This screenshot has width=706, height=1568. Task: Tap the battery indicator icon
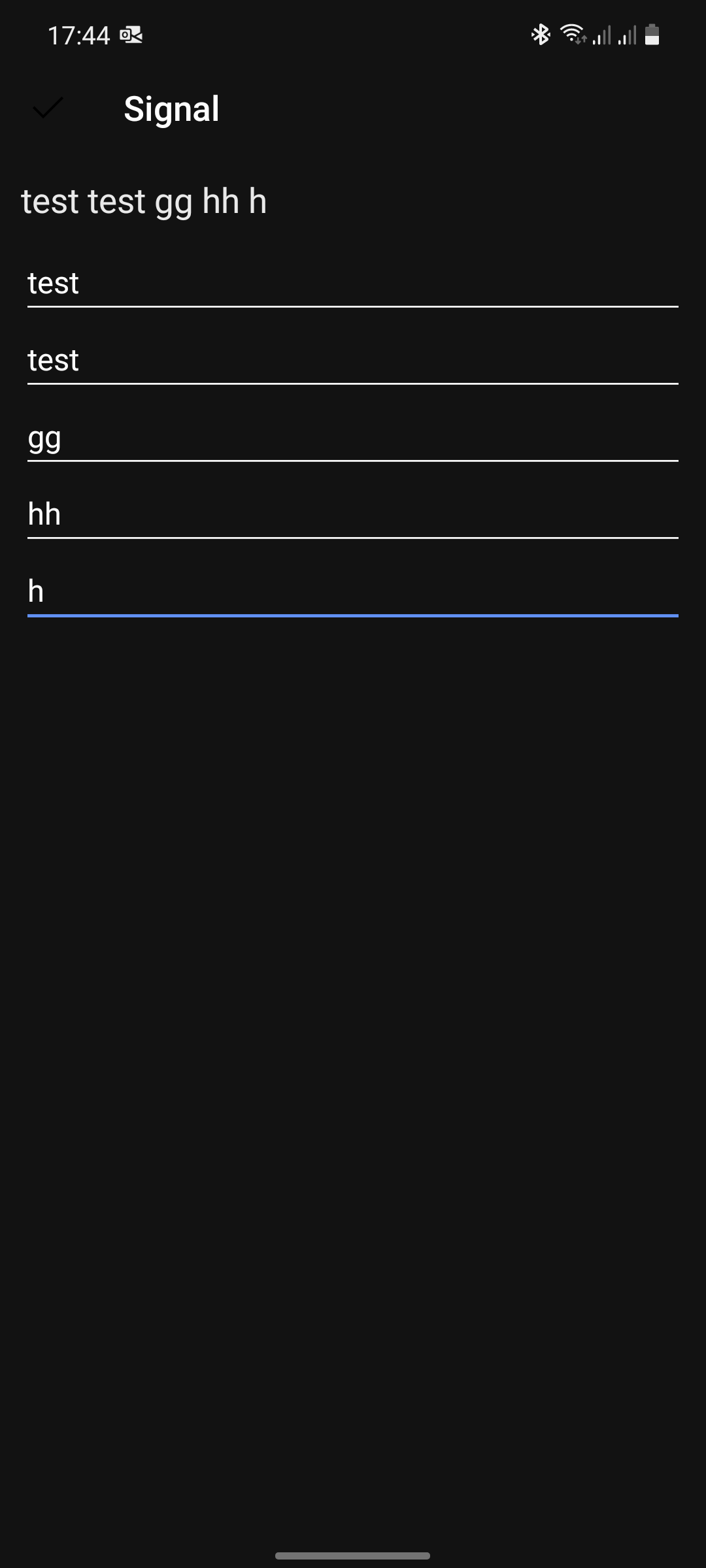[x=652, y=35]
